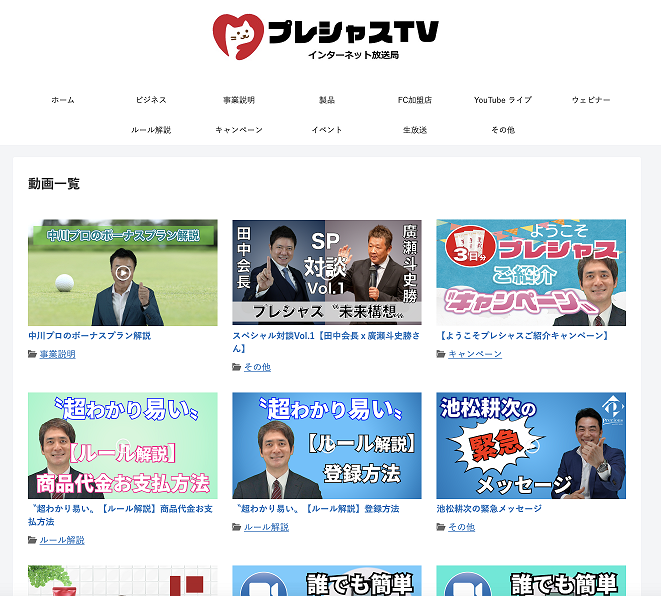Open the ウェビナー menu item
The image size is (661, 596).
(x=591, y=100)
